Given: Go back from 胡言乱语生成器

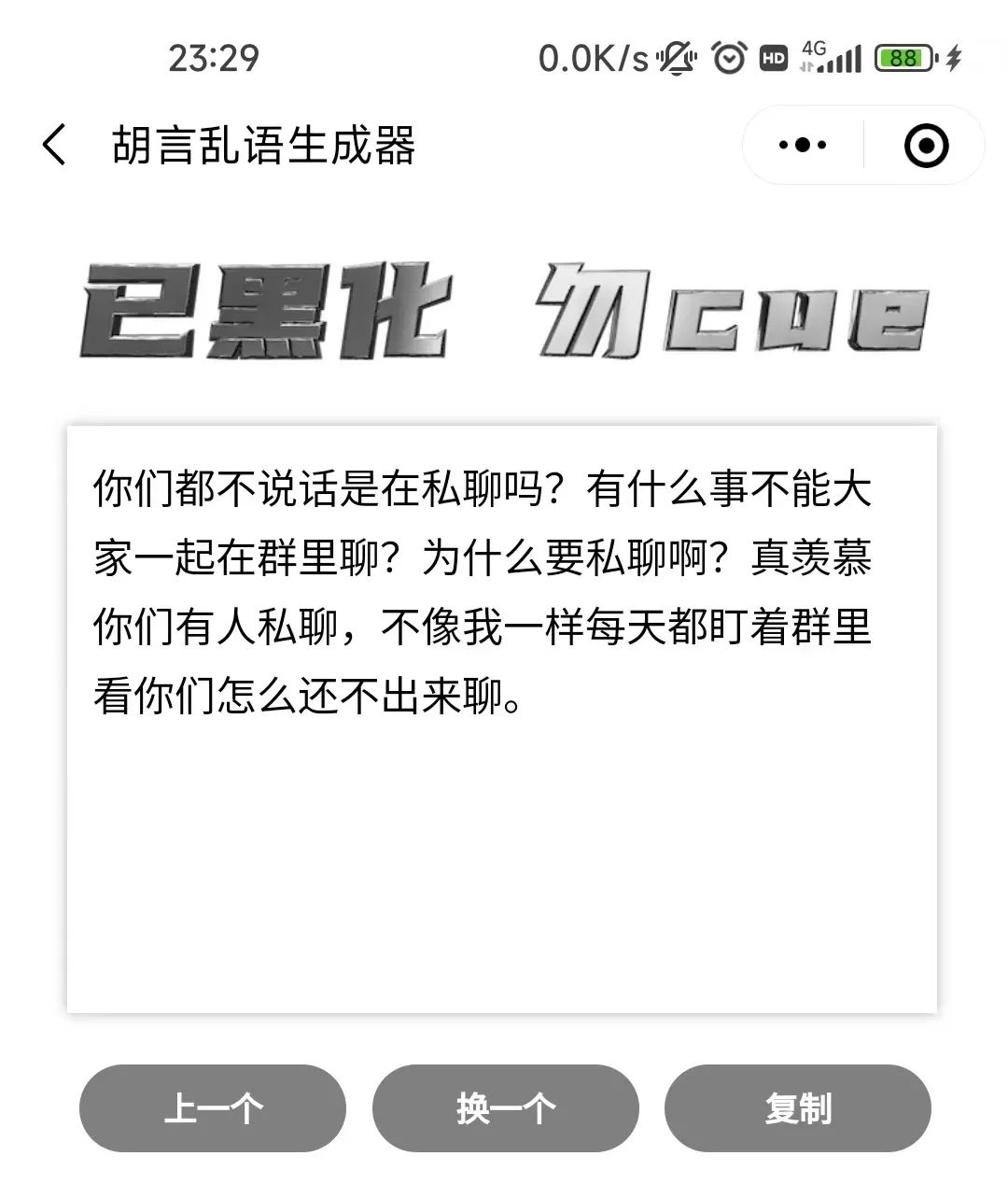Looking at the screenshot, I should click(54, 146).
